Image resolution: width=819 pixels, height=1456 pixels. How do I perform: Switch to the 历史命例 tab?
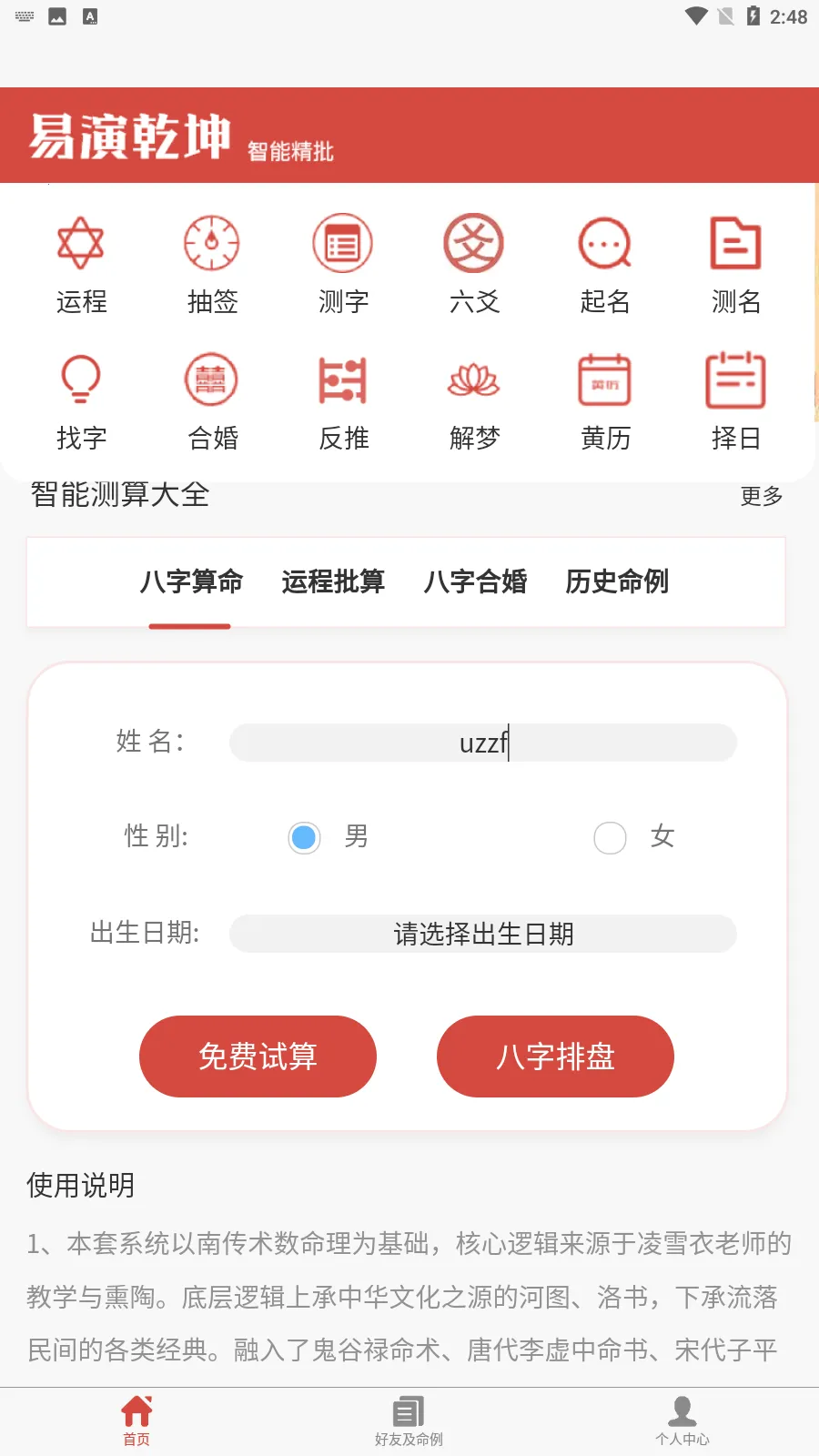[x=615, y=582]
